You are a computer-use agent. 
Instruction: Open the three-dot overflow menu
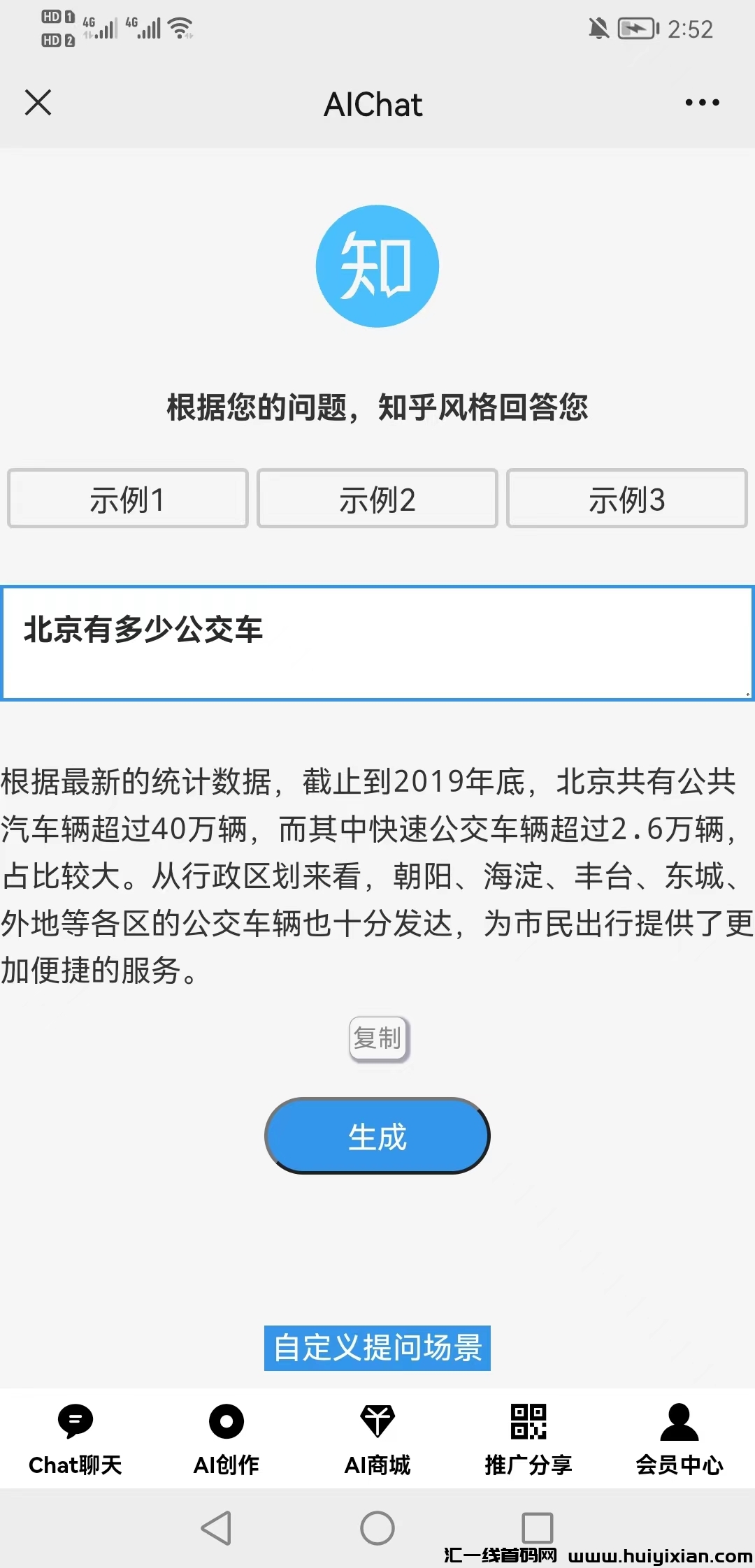702,103
